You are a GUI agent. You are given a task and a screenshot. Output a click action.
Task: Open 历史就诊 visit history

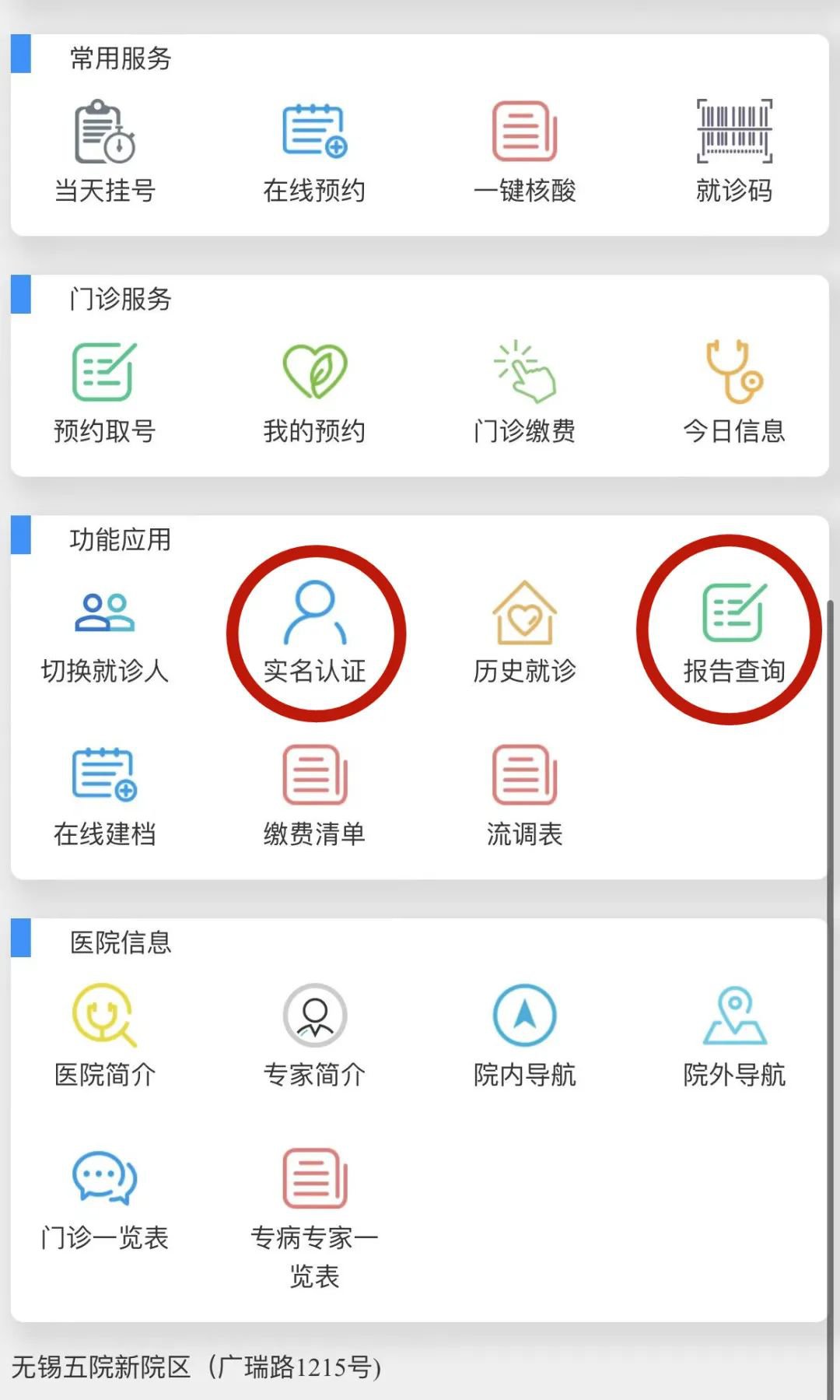tap(525, 633)
